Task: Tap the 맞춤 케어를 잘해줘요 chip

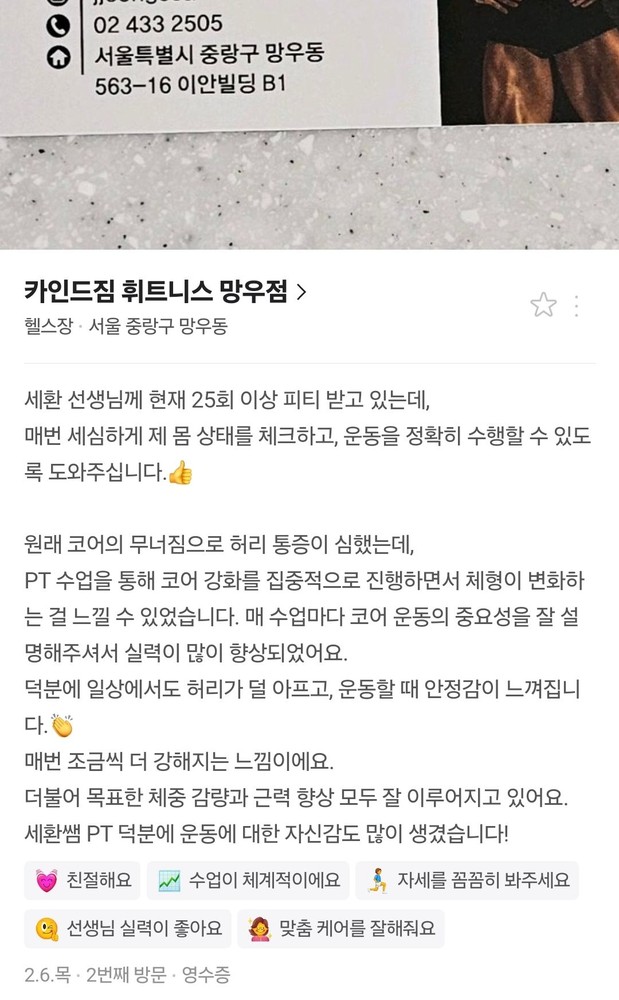Action: [x=341, y=929]
